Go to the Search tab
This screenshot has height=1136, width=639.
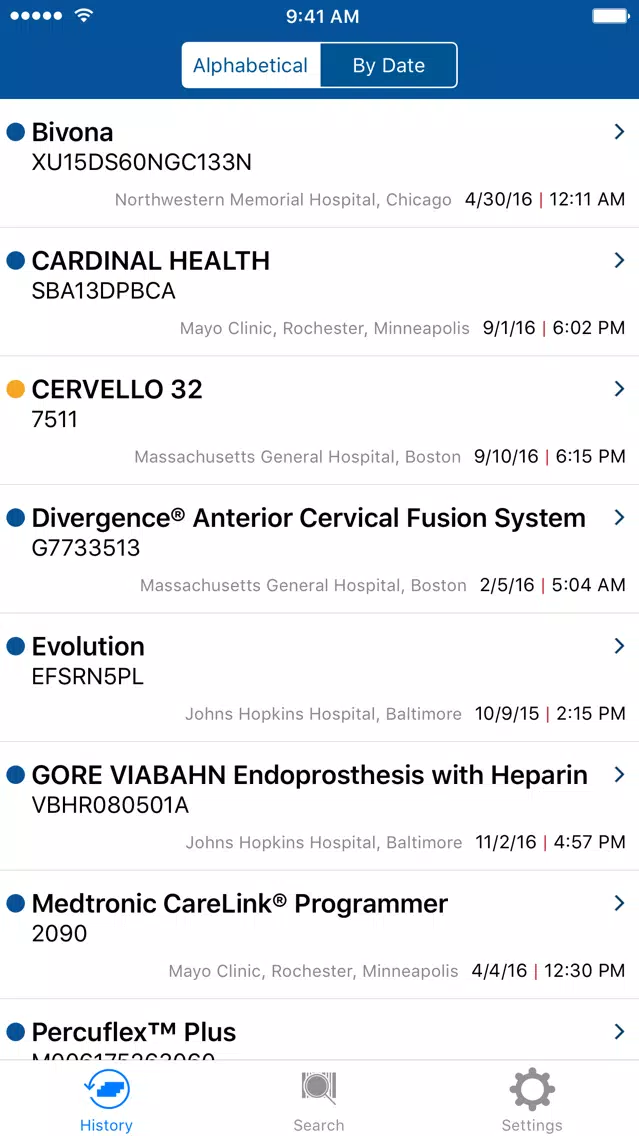pyautogui.click(x=319, y=1100)
